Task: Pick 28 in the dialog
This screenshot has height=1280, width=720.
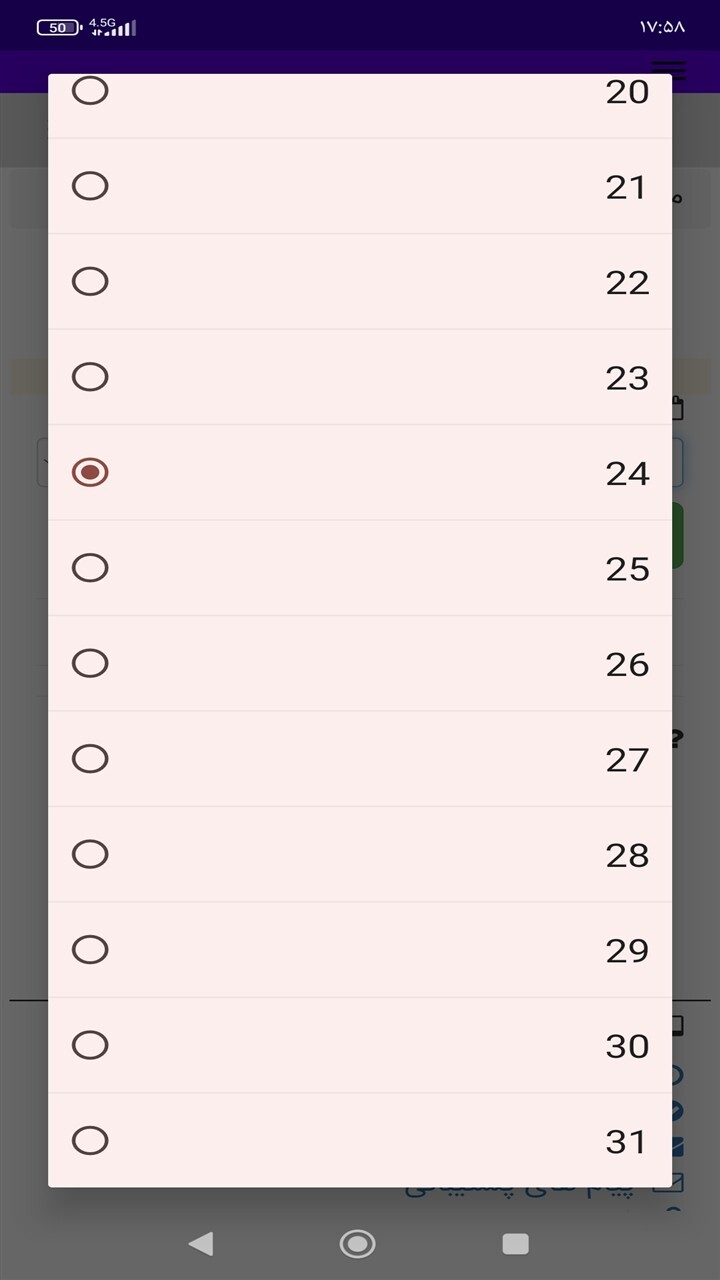Action: coord(360,854)
